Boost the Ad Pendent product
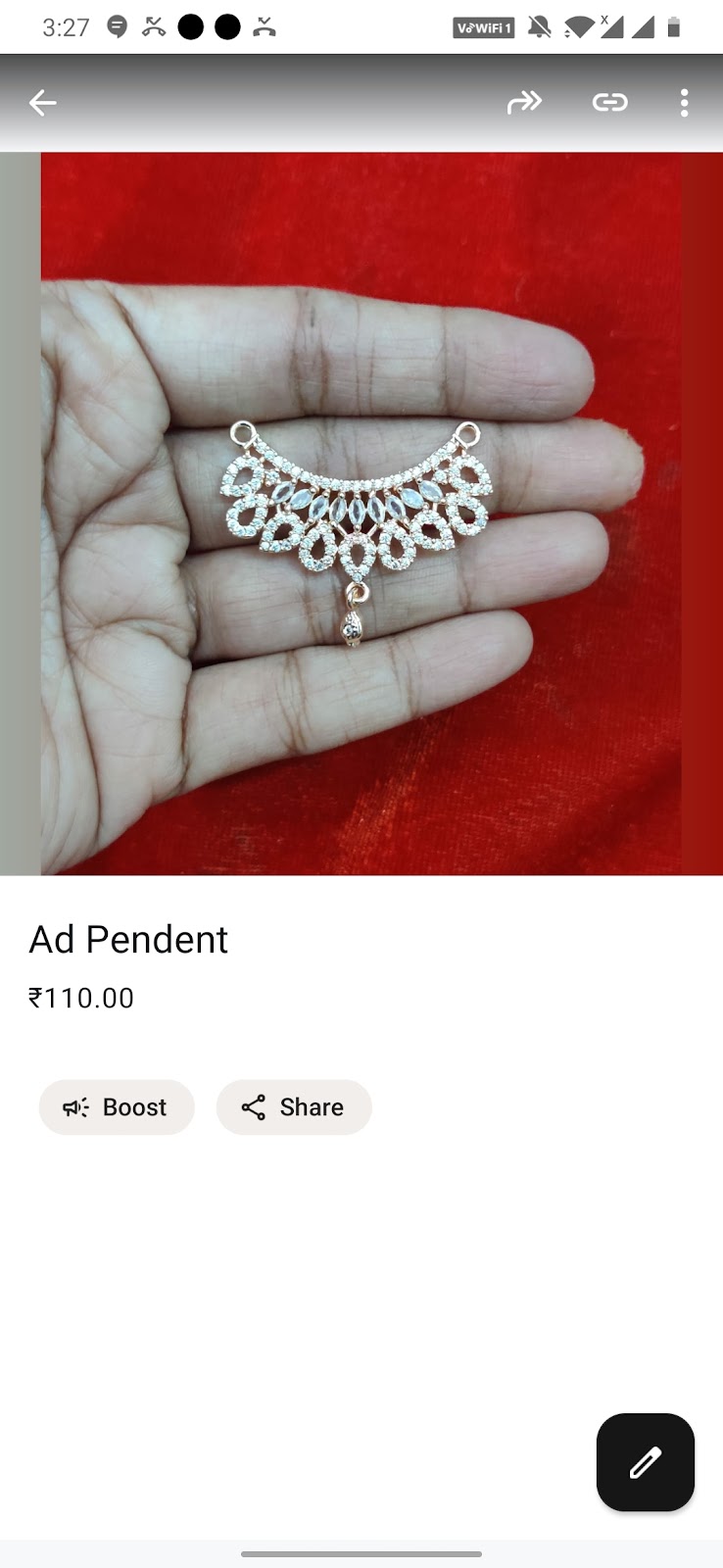 tap(117, 1106)
